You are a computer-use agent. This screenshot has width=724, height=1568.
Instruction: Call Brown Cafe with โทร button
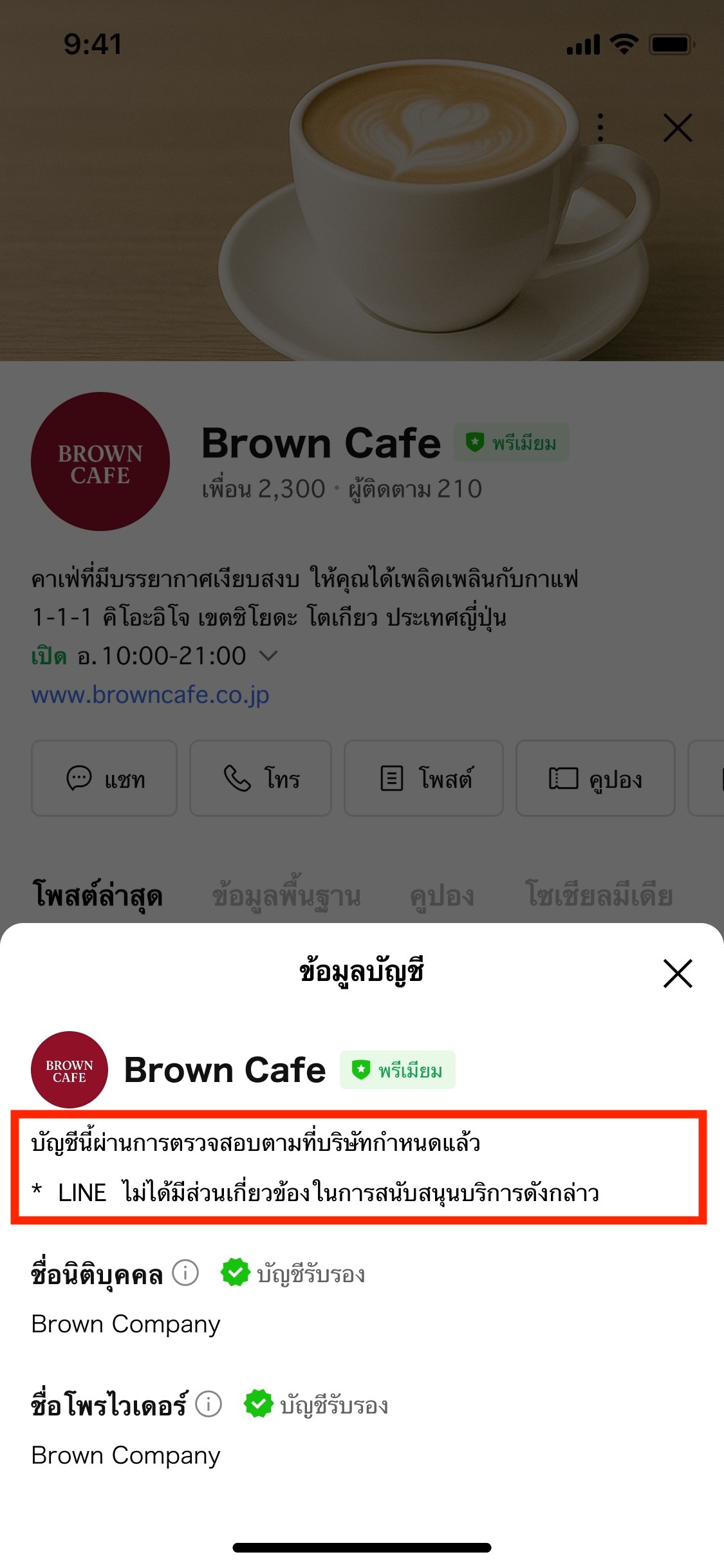coord(261,778)
